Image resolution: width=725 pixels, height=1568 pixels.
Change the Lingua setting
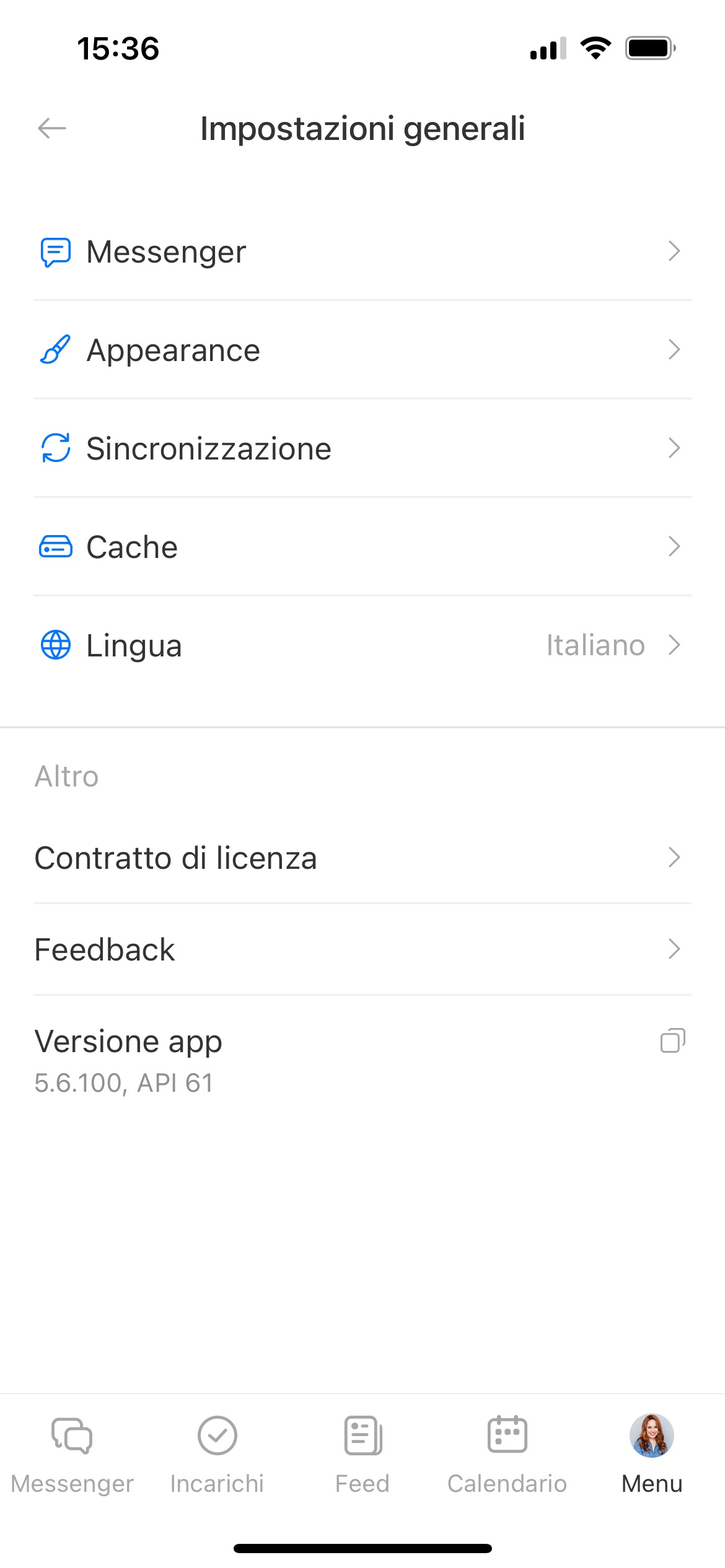pos(362,645)
